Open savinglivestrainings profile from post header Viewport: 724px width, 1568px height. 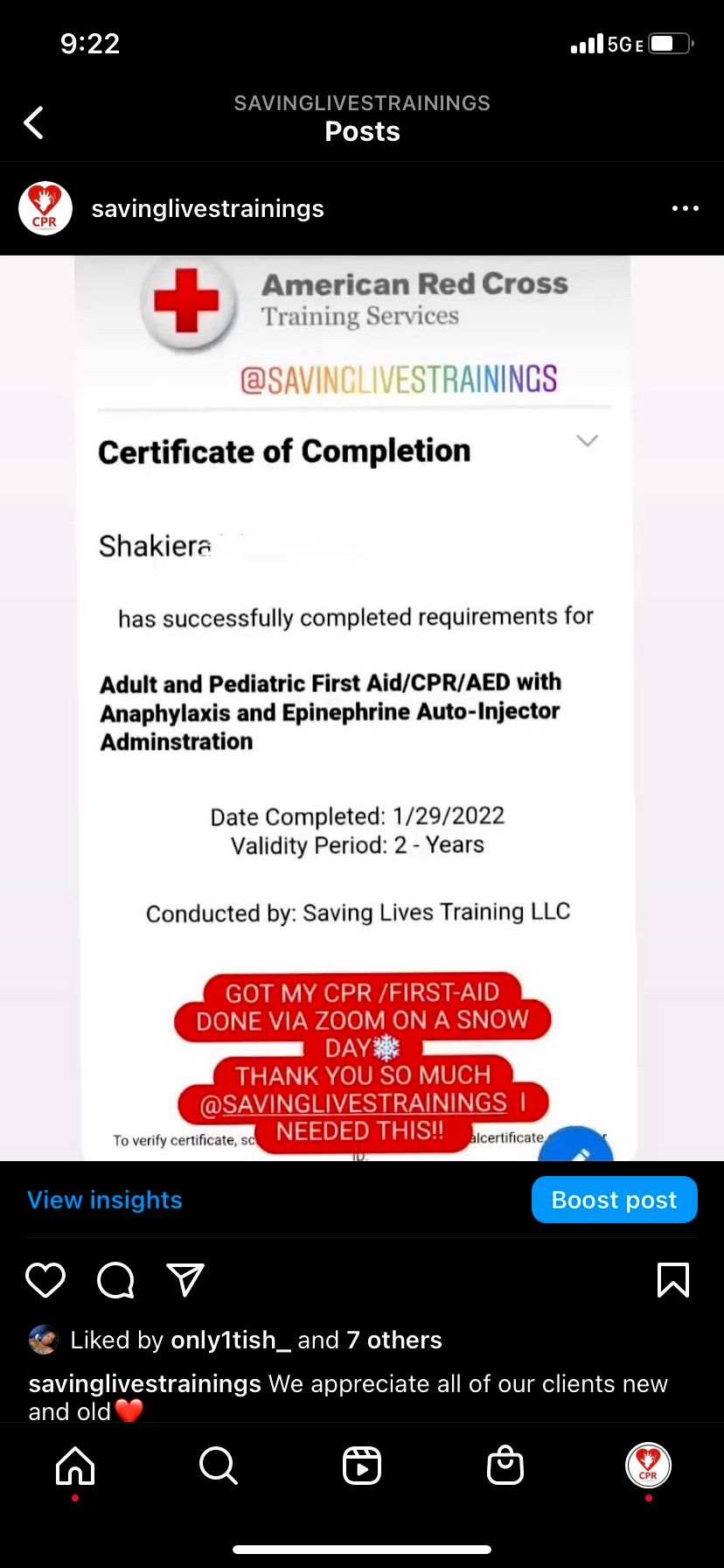[x=207, y=208]
